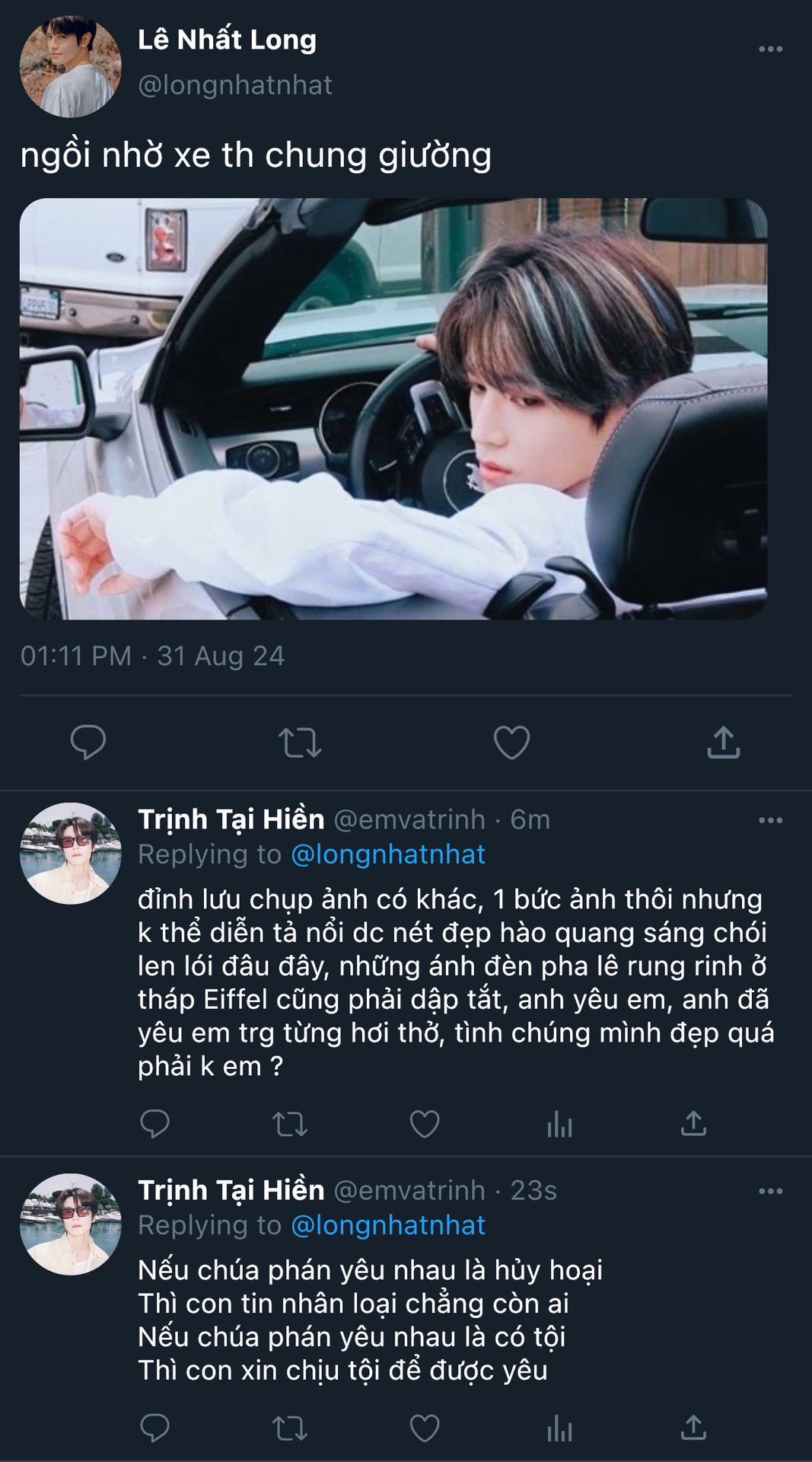Share the 23s reply
The image size is (812, 1462).
pos(693,1428)
